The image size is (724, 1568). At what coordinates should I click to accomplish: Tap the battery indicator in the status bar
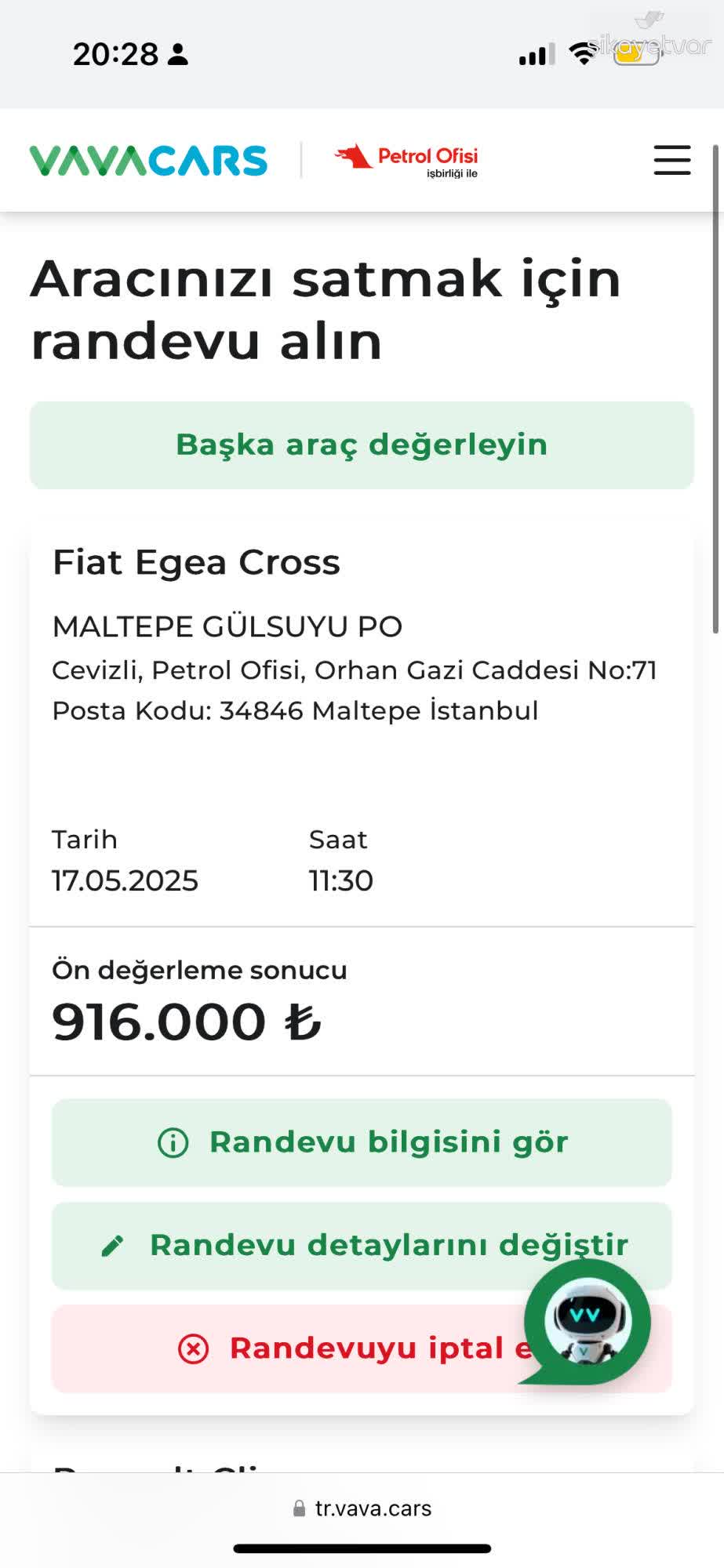(x=631, y=53)
